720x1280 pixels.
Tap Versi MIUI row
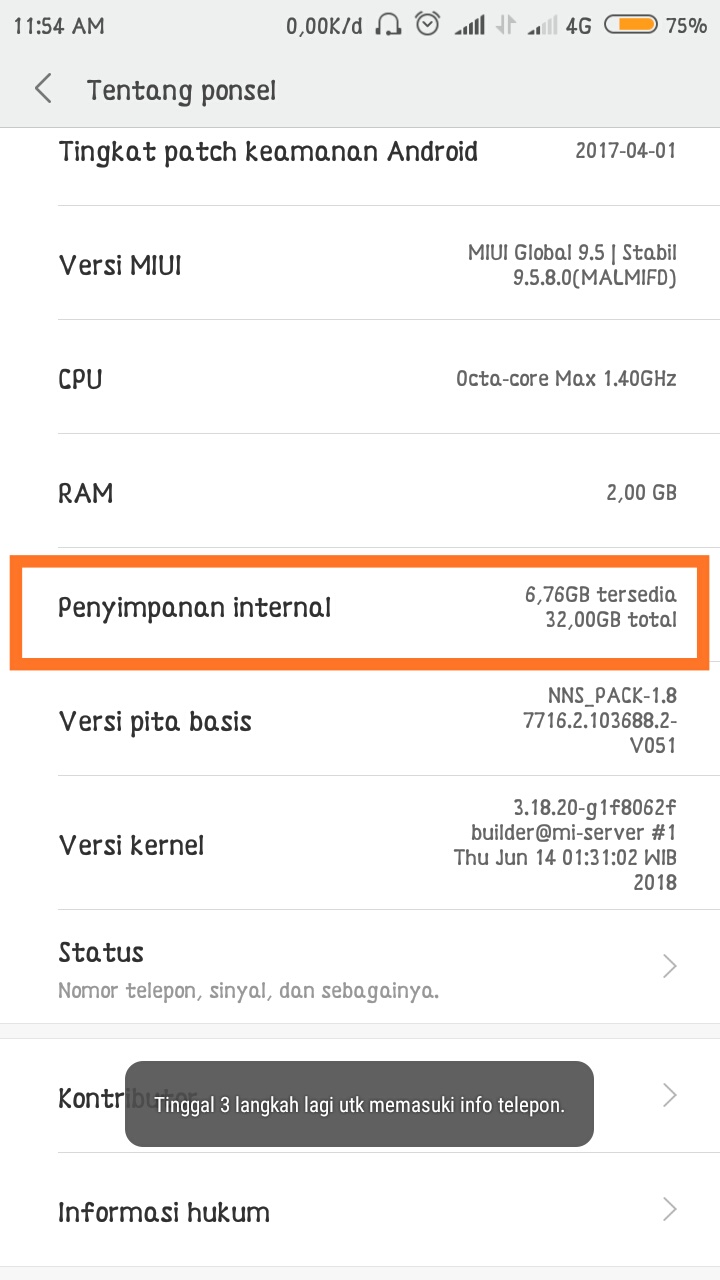(x=360, y=265)
